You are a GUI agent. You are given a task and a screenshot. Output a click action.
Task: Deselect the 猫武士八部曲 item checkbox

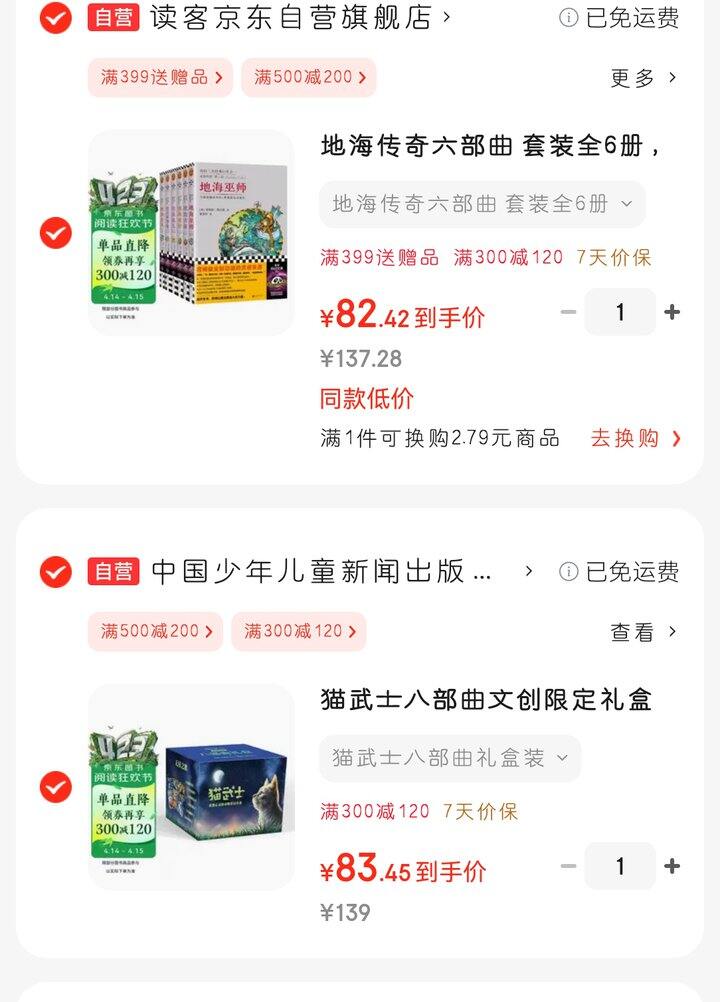tap(56, 787)
